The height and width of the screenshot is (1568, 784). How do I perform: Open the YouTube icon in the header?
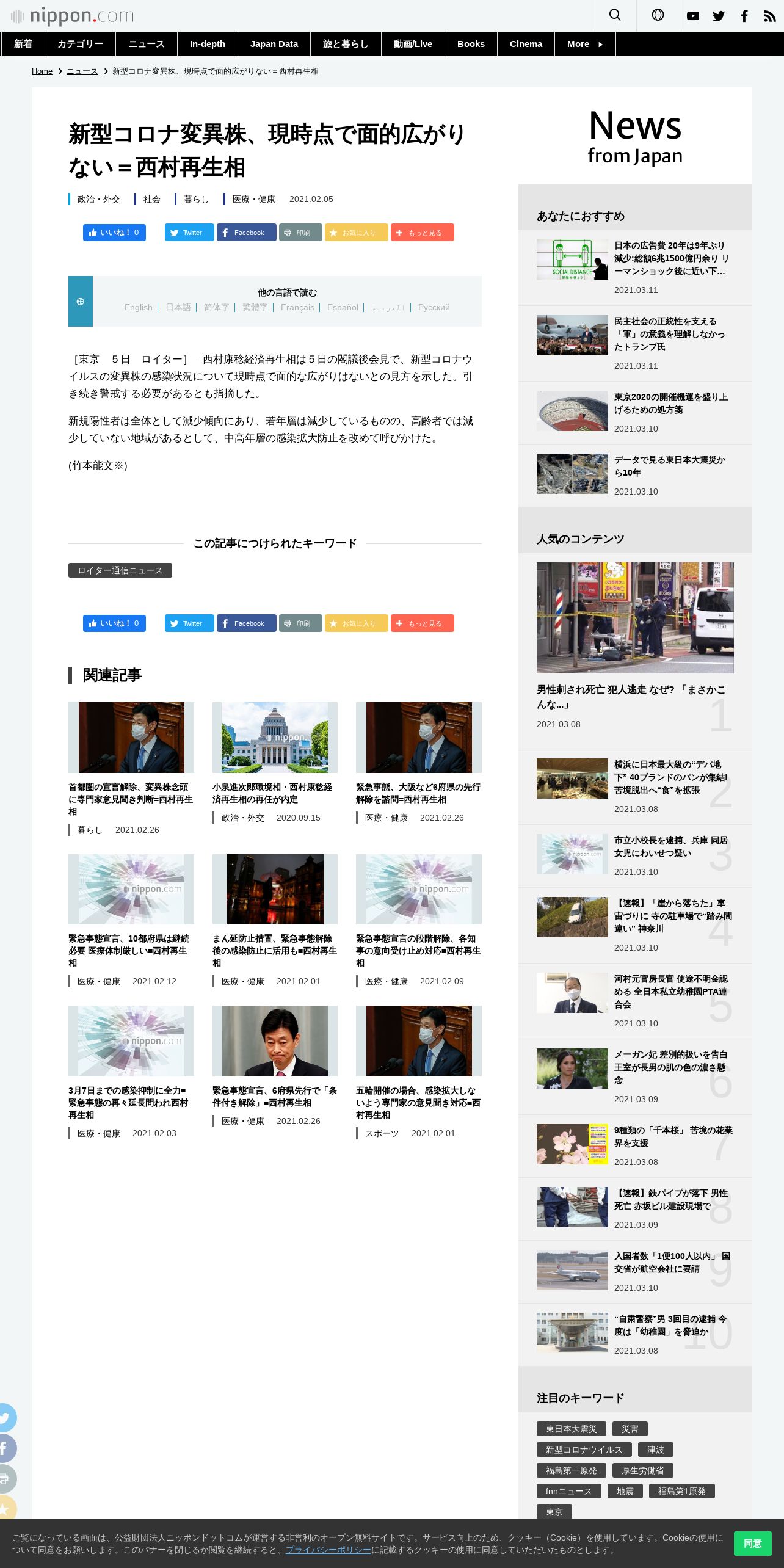[x=692, y=16]
